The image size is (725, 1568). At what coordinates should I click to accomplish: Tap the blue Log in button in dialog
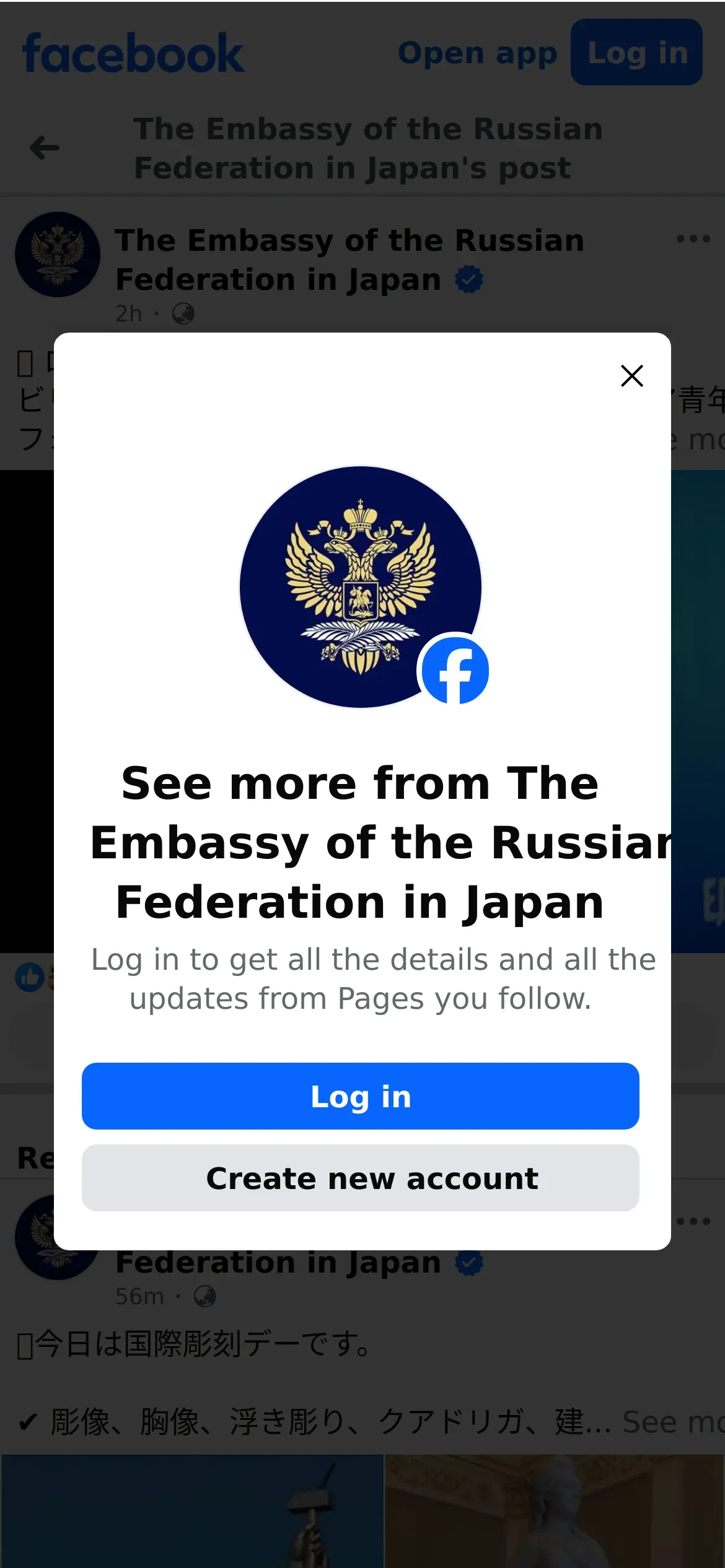pyautogui.click(x=360, y=1095)
